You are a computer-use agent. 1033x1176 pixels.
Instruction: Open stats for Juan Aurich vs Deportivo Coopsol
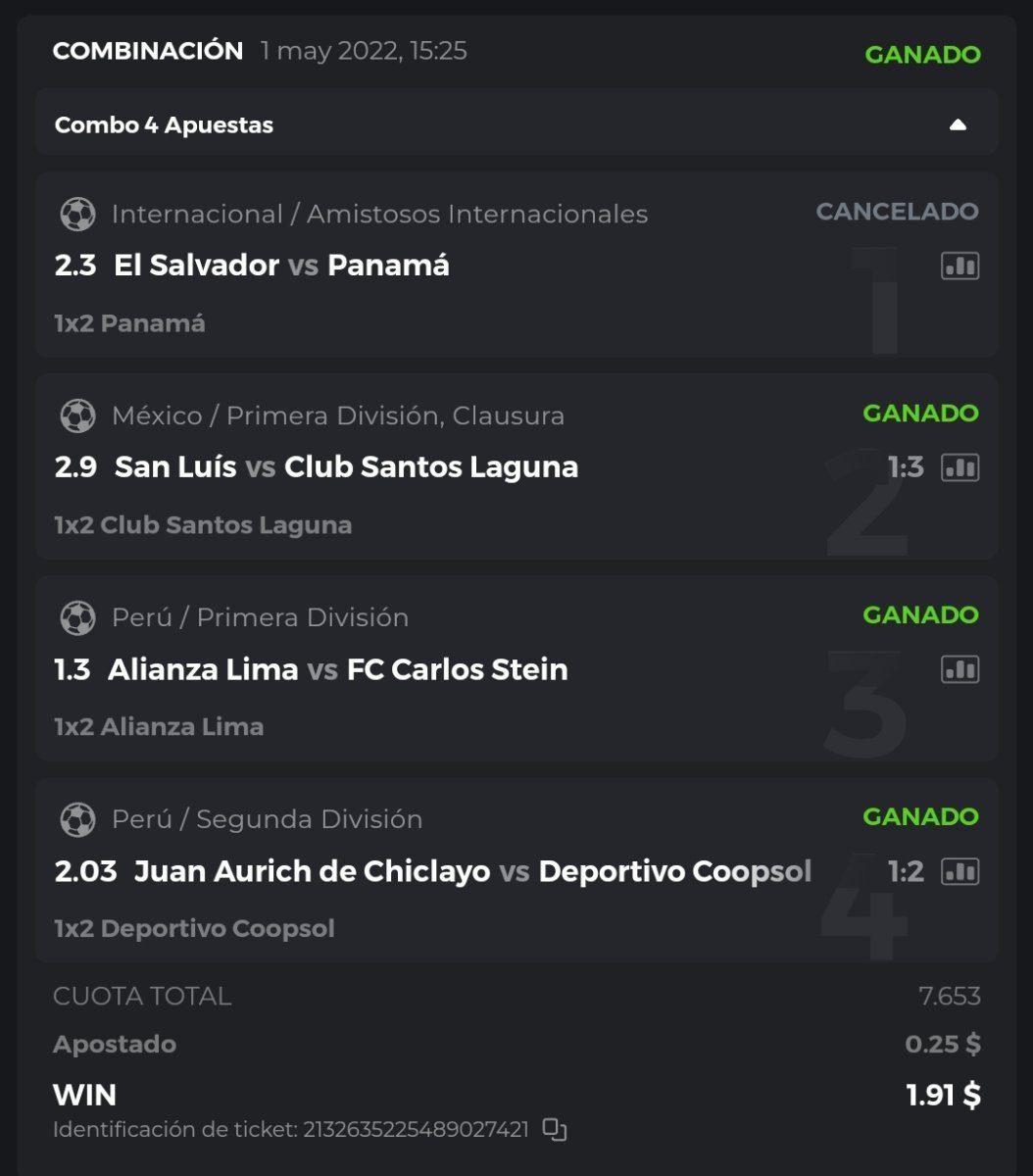tap(959, 871)
